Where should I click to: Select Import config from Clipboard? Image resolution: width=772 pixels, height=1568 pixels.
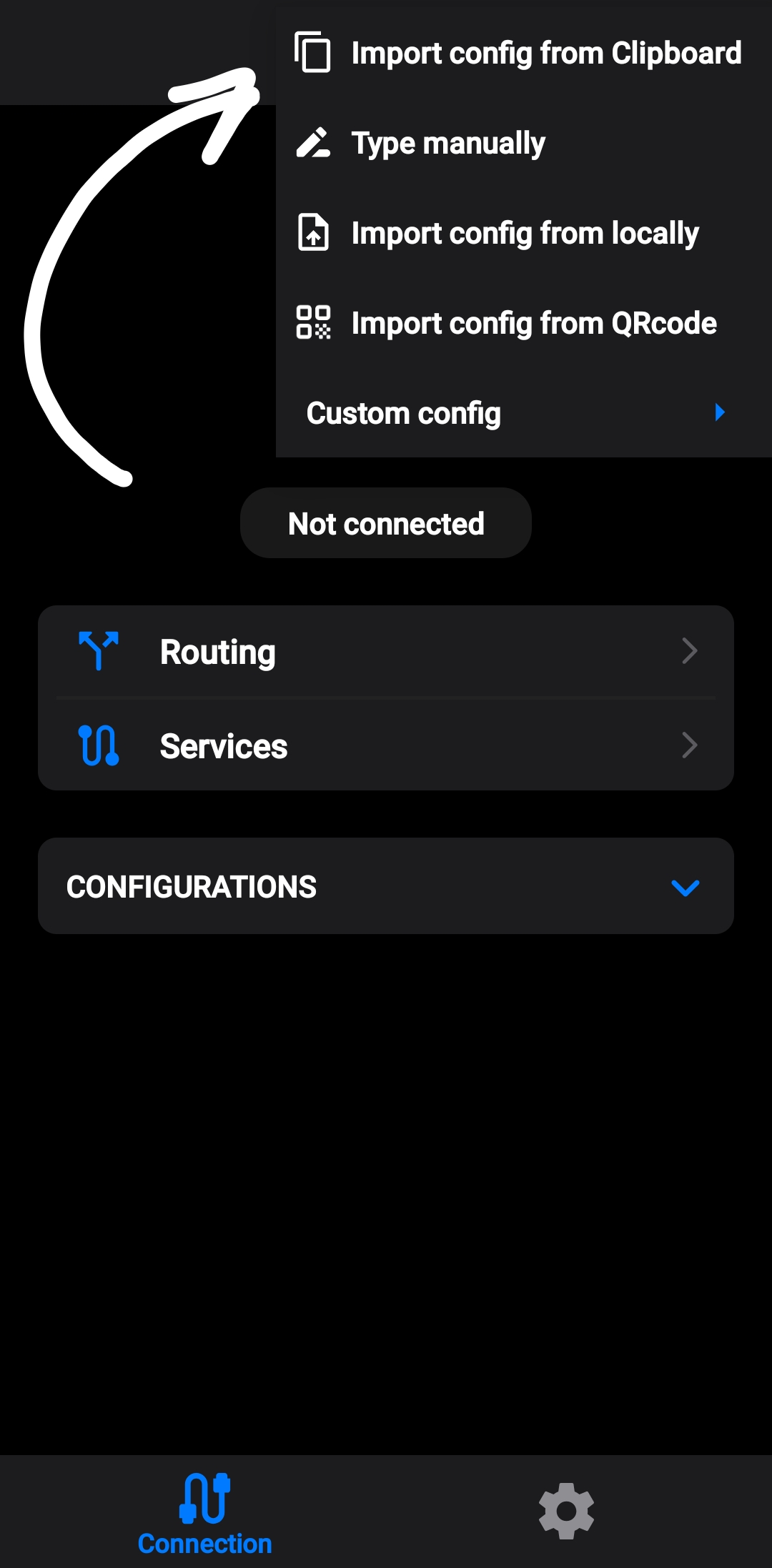523,53
